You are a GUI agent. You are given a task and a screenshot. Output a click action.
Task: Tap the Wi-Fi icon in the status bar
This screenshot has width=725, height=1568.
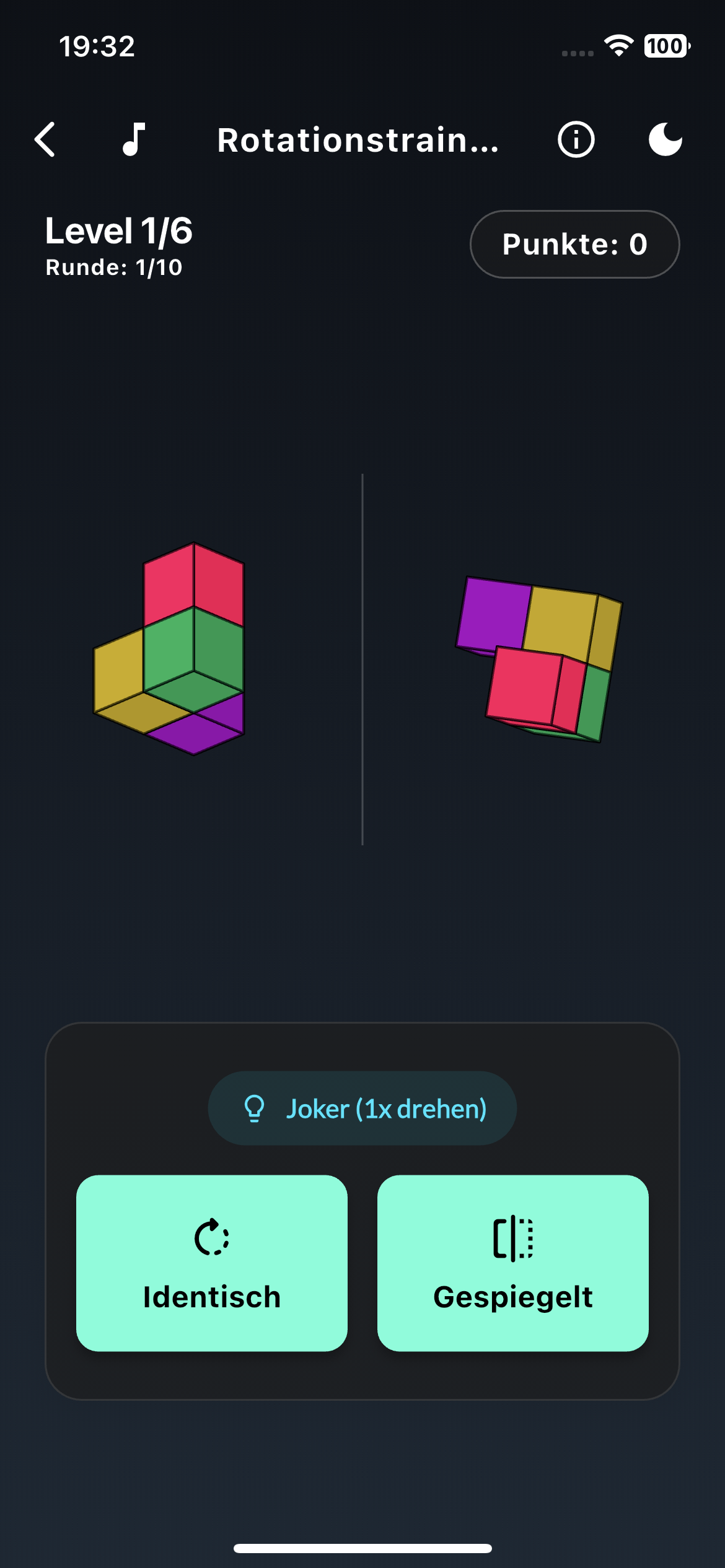click(x=618, y=45)
